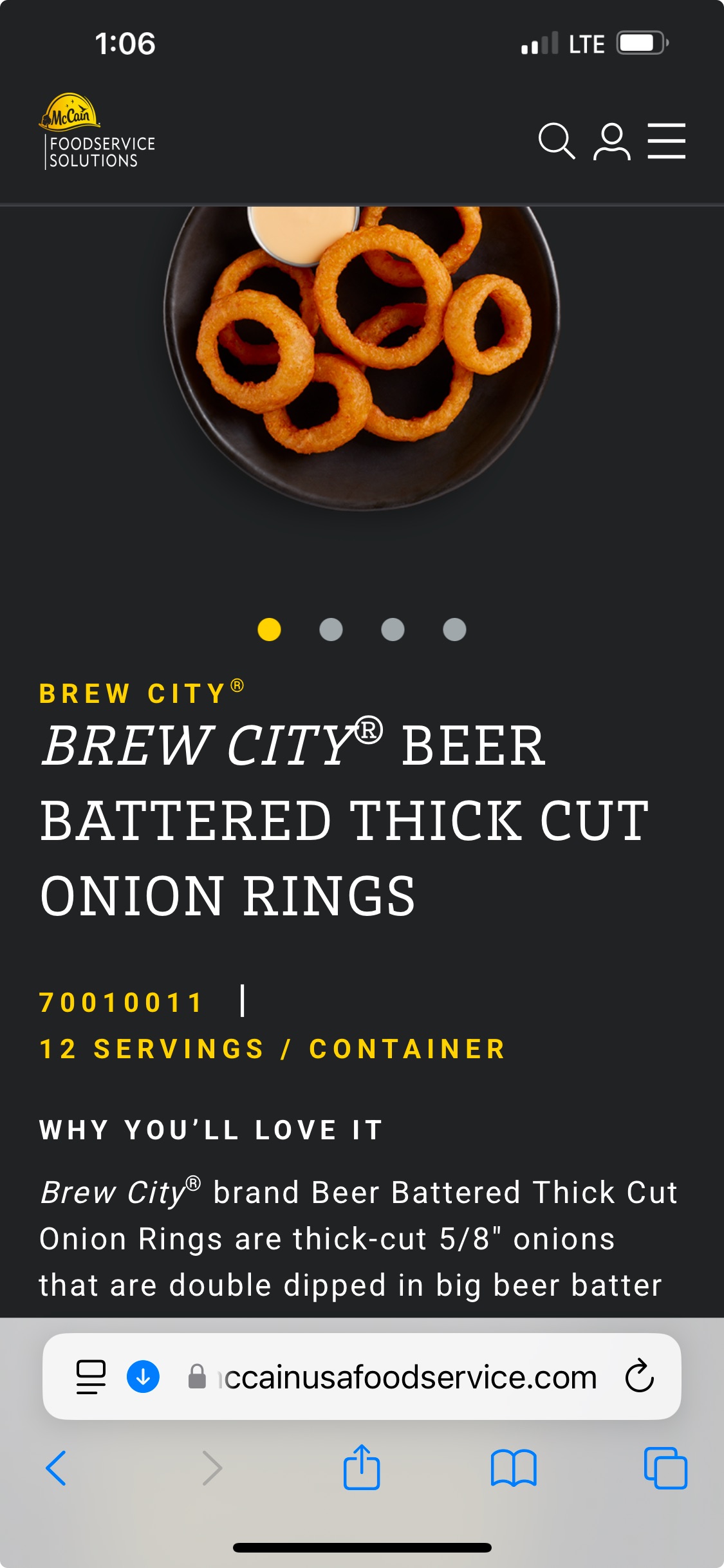
Task: Go to McCain Foodservice Solutions home logo
Action: (97, 132)
